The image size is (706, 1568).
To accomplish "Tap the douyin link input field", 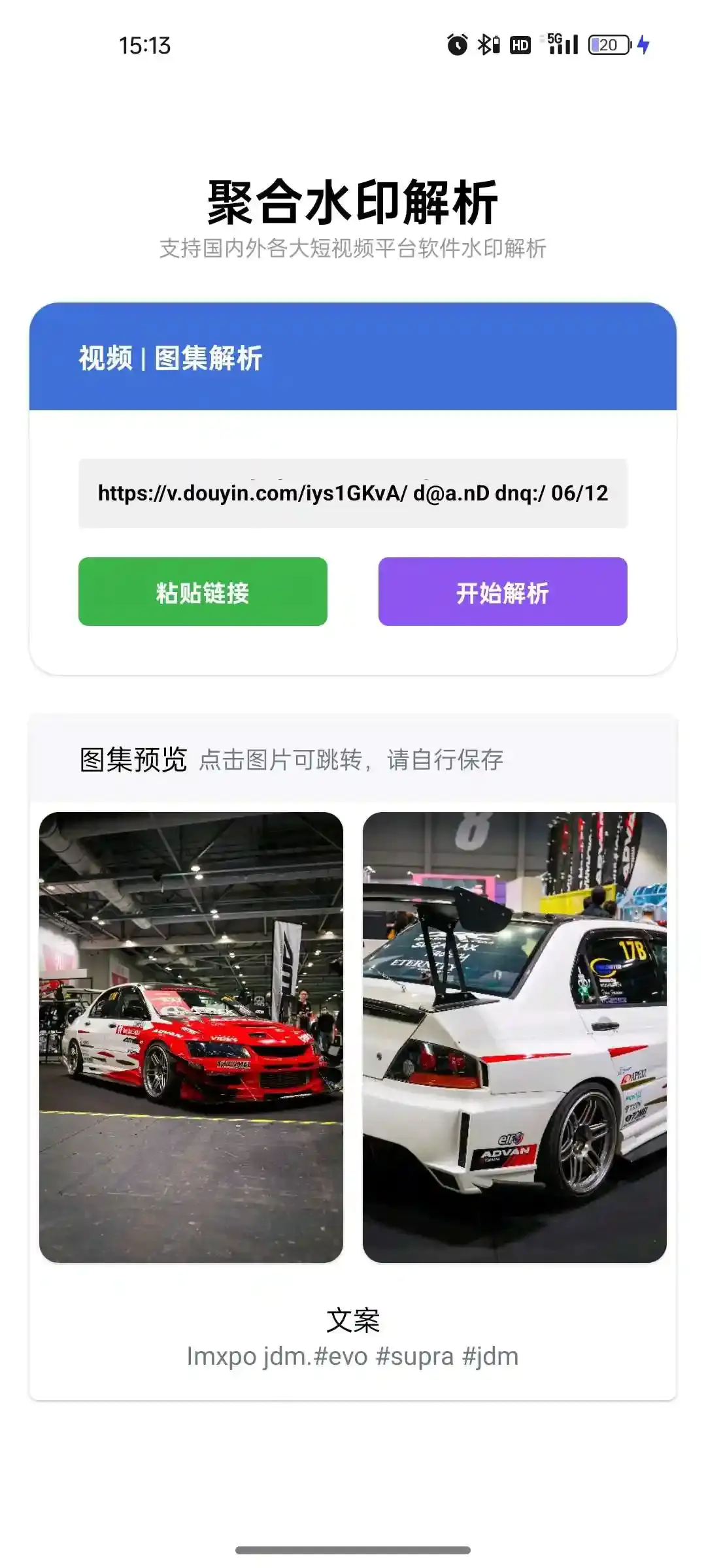I will [352, 493].
